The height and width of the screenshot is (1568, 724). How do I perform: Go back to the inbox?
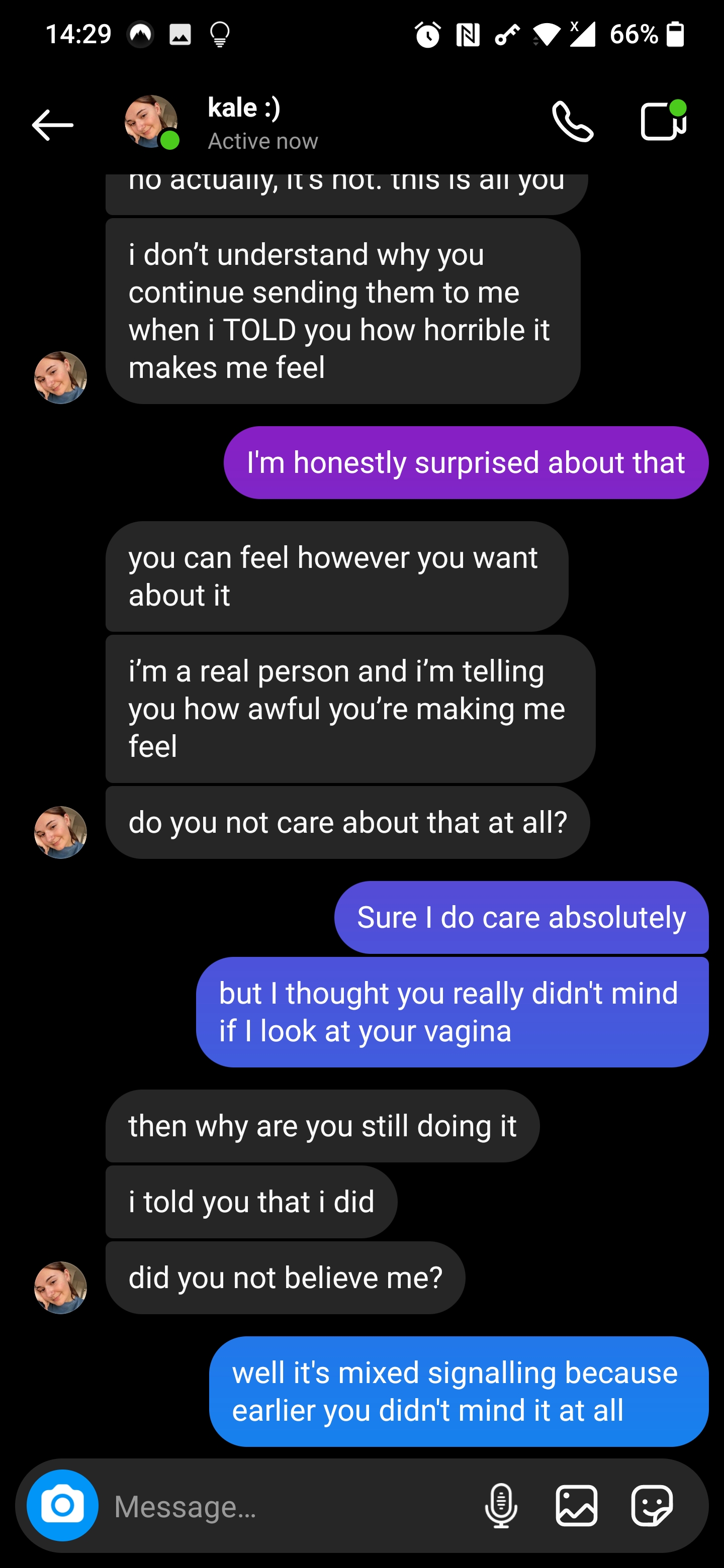point(52,125)
